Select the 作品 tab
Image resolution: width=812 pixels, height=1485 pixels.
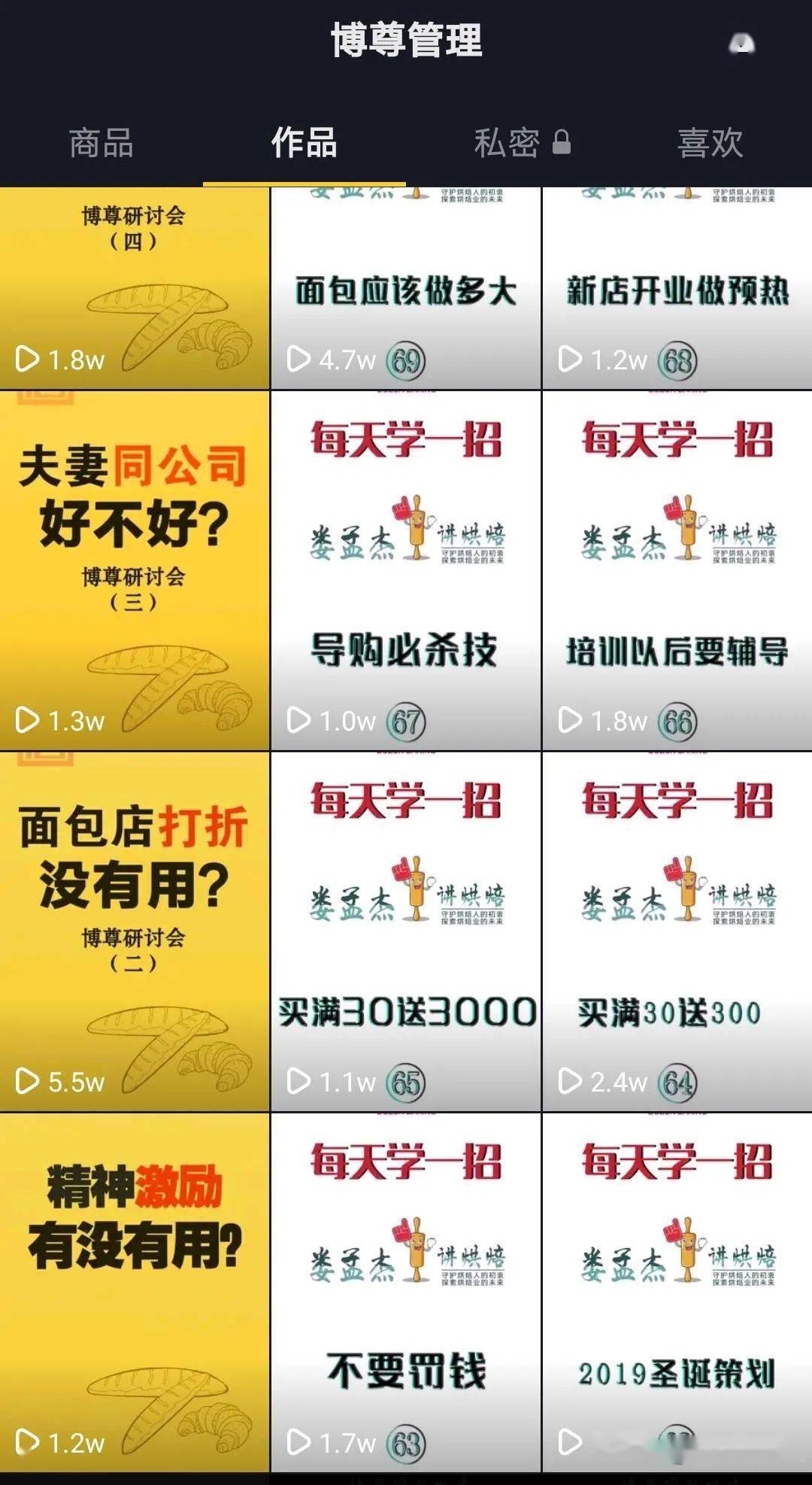304,143
